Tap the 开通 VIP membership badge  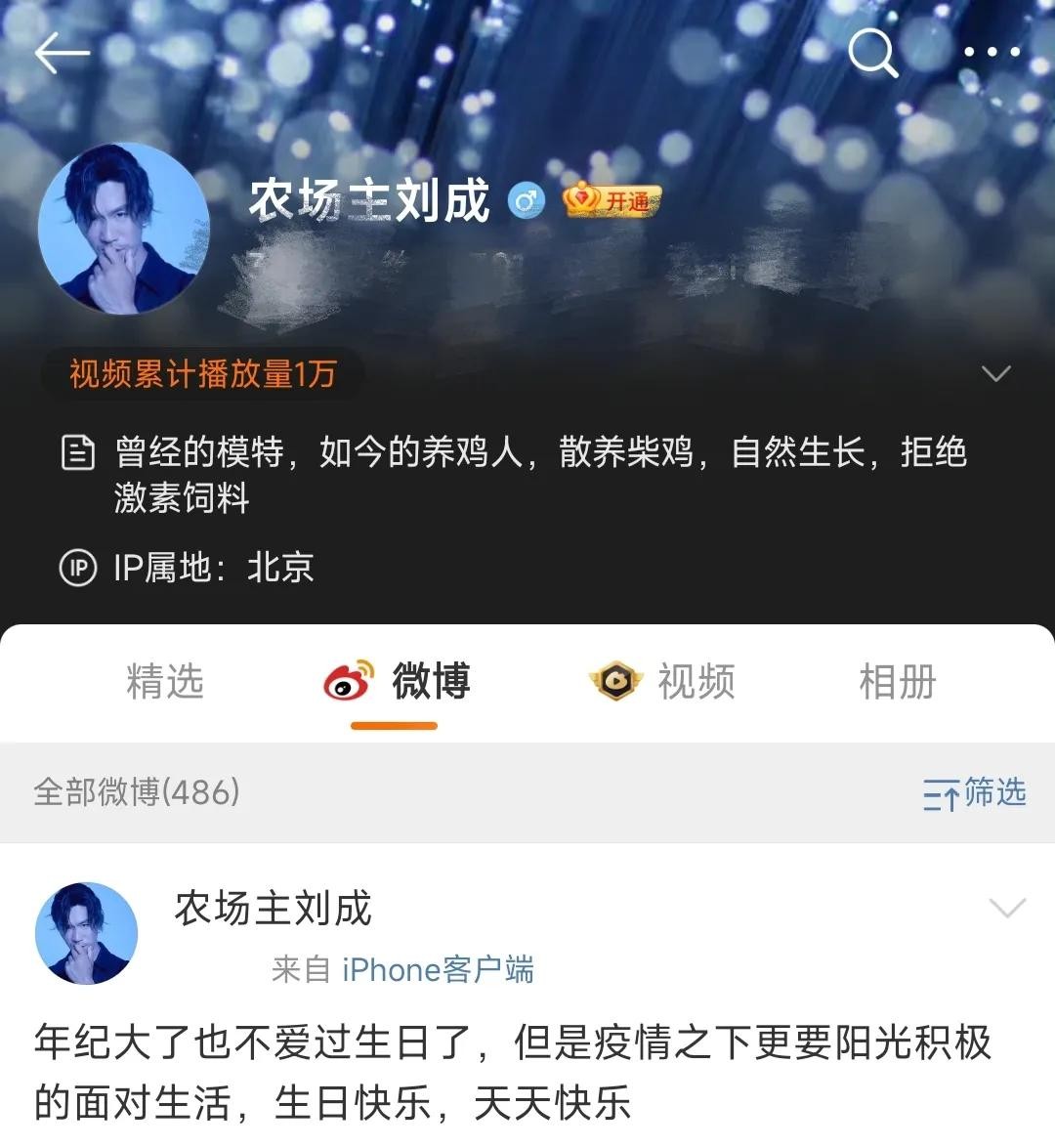pyautogui.click(x=612, y=200)
